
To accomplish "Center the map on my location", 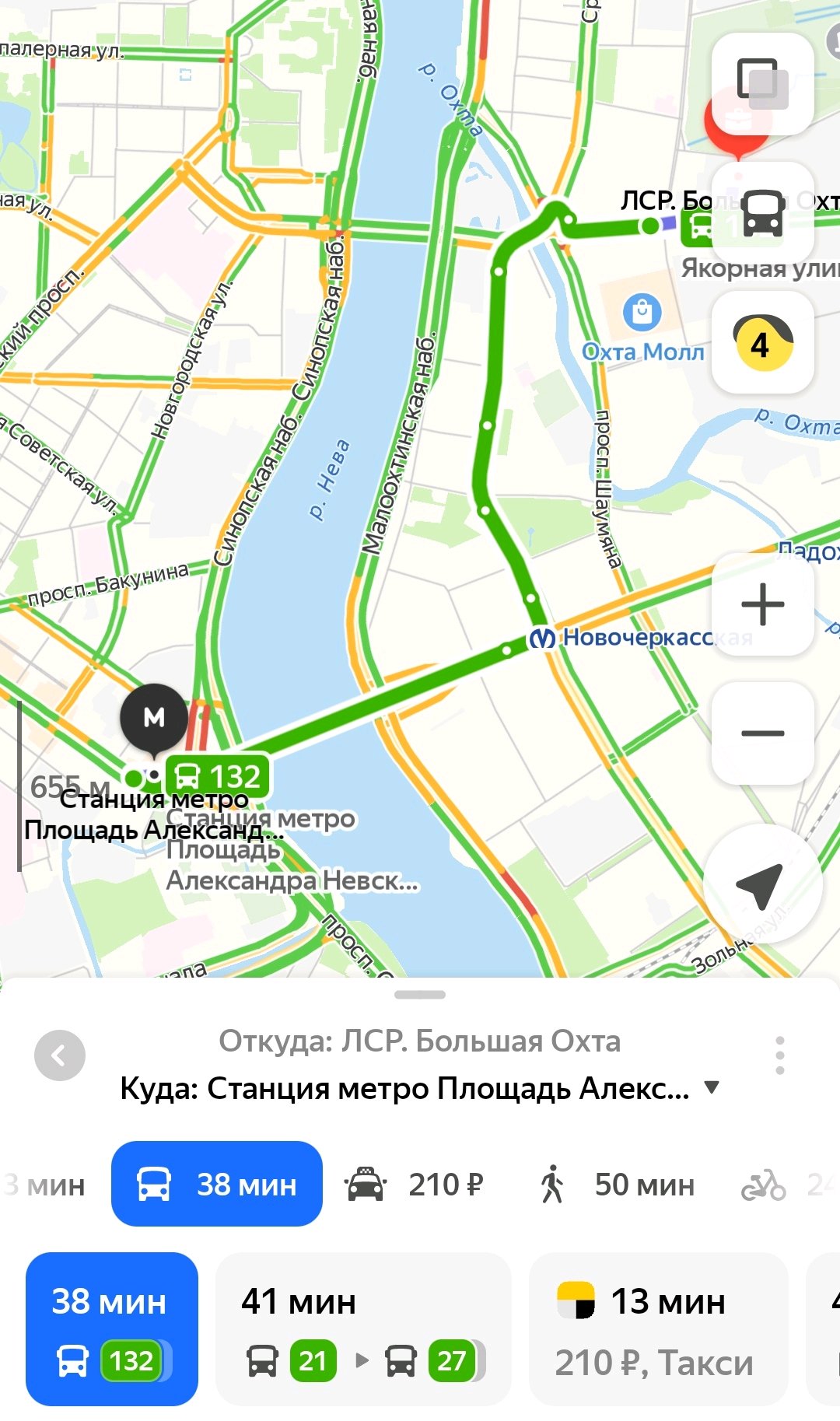I will point(763,884).
